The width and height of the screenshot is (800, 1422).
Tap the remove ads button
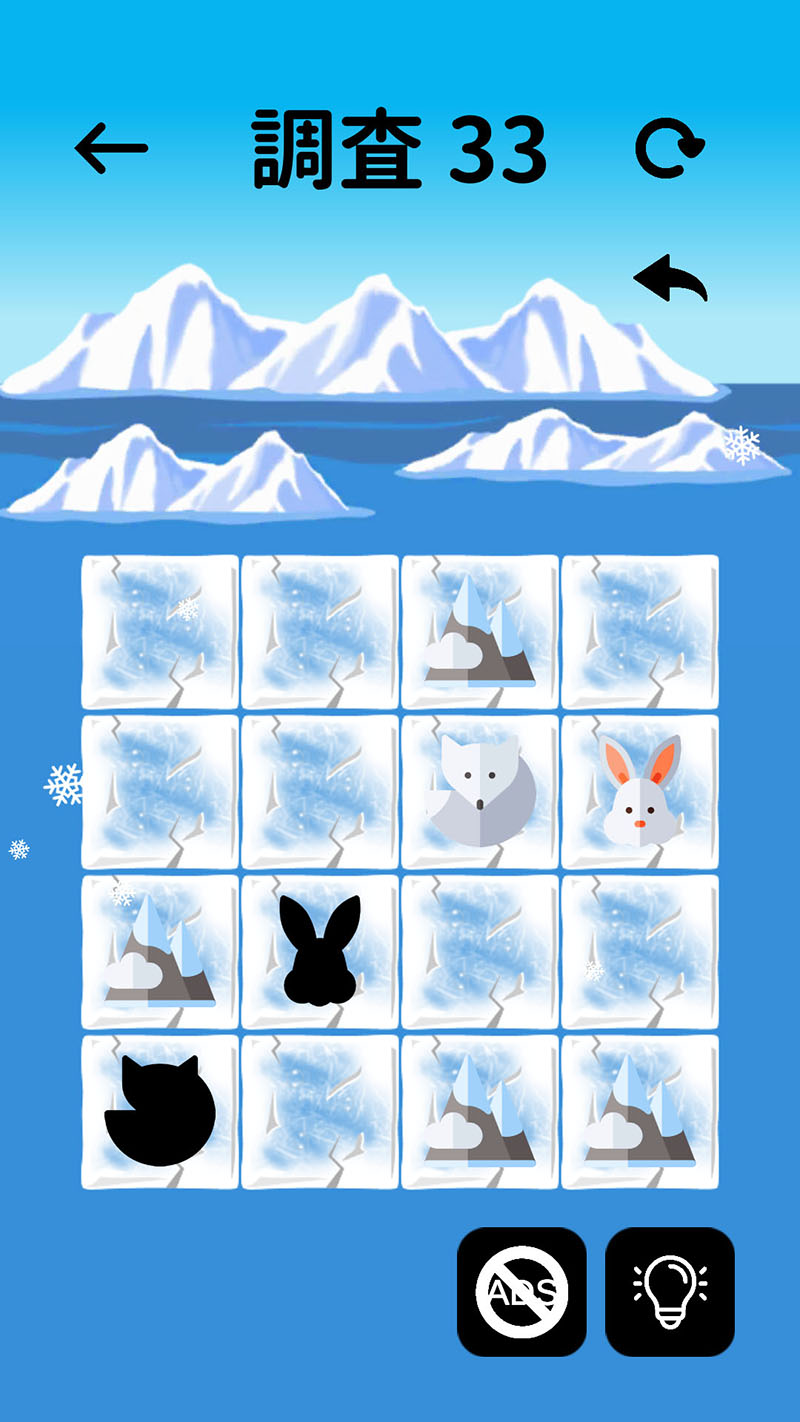point(522,1292)
